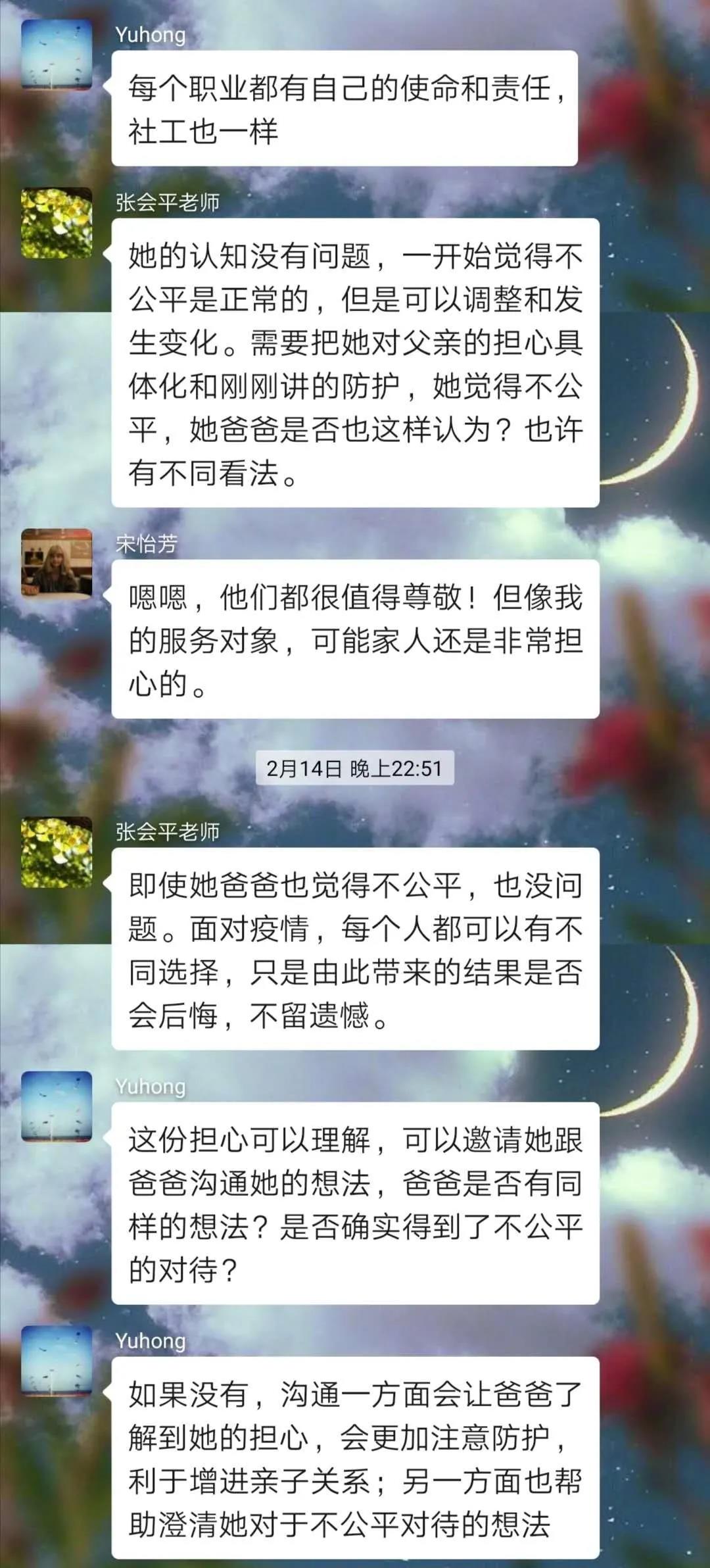Tap Yuhong's avatar beside the 如果没有 message

coord(57,1361)
